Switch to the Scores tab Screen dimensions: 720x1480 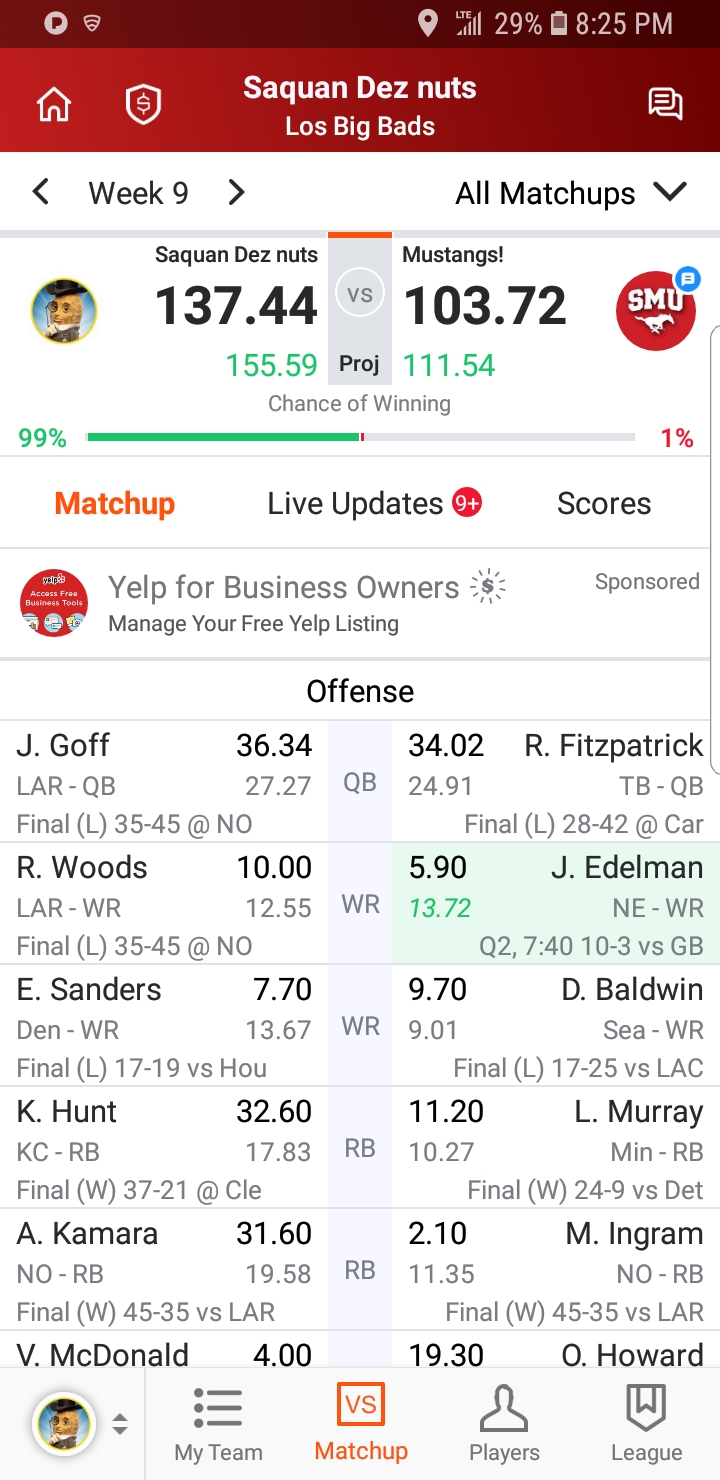tap(604, 504)
